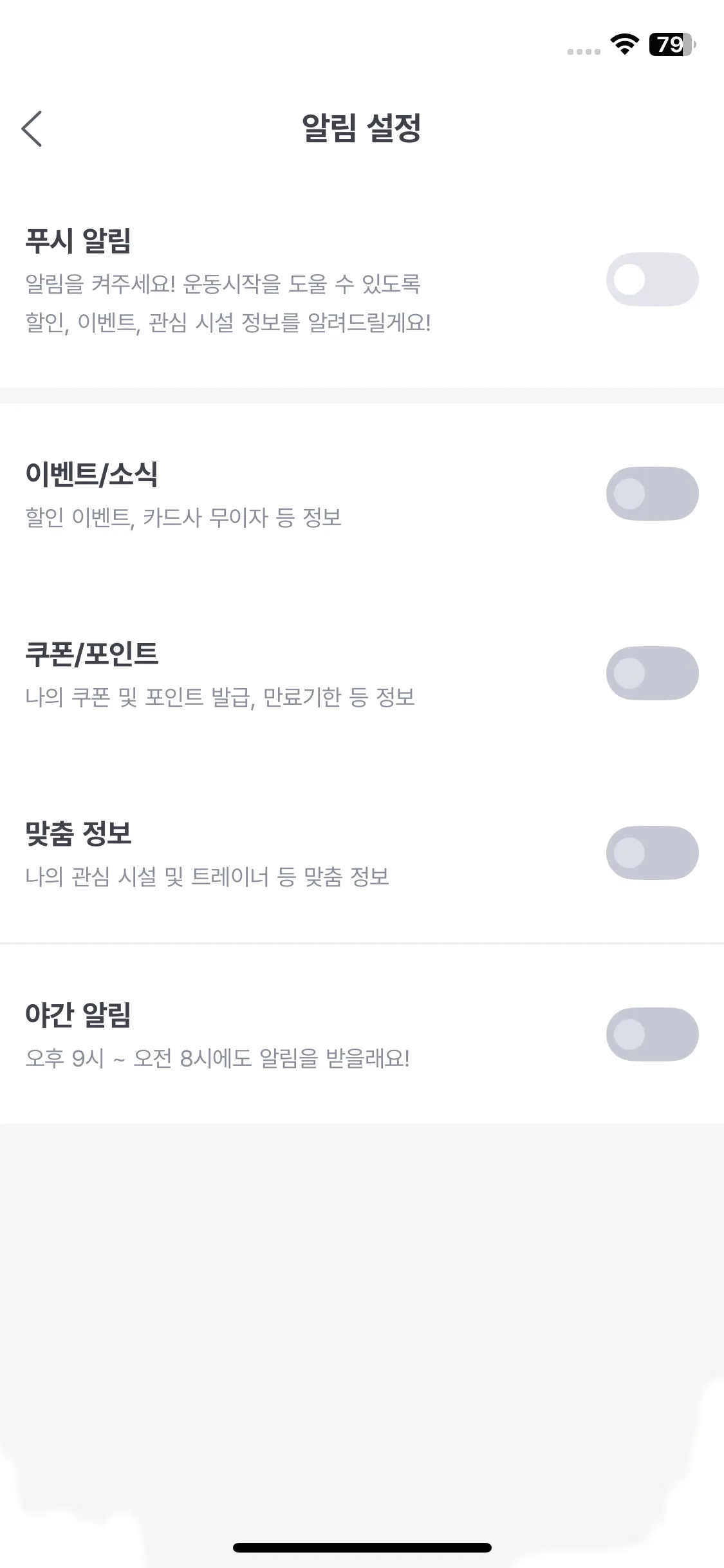Switch on 맞춤 정보 notifications

pyautogui.click(x=652, y=853)
